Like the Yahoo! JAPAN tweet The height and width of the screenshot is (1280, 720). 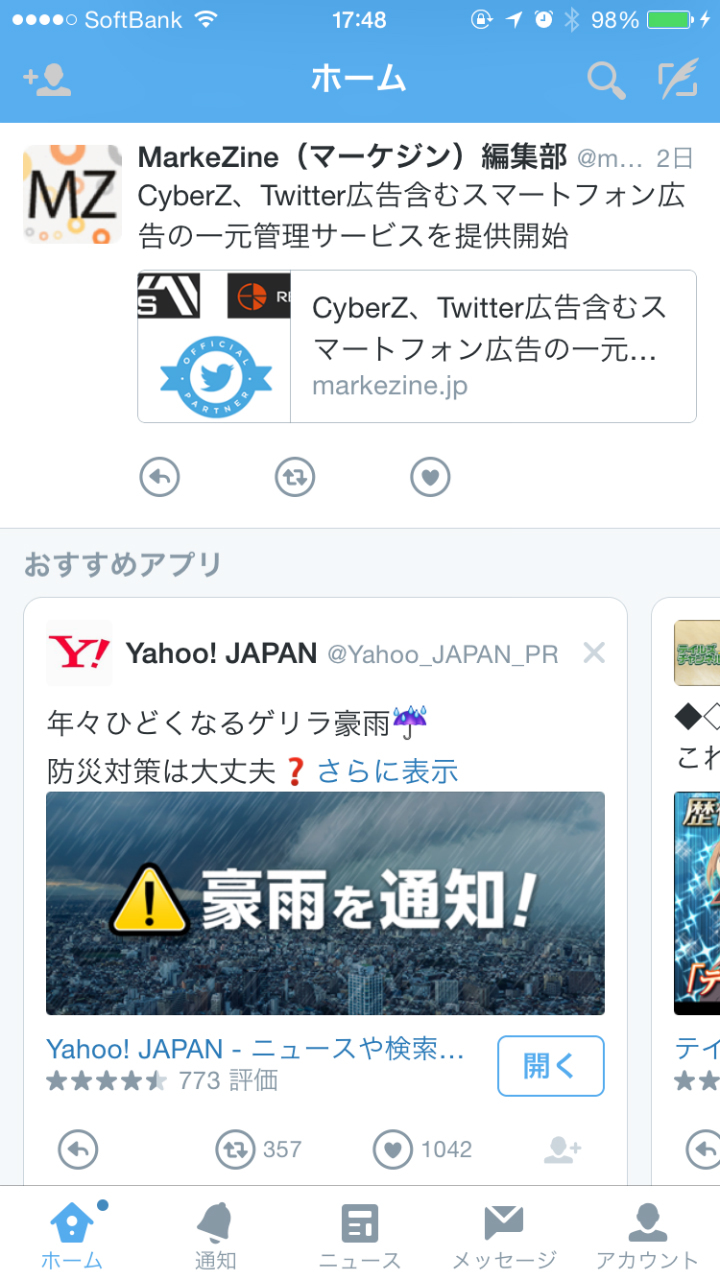tap(422, 1149)
